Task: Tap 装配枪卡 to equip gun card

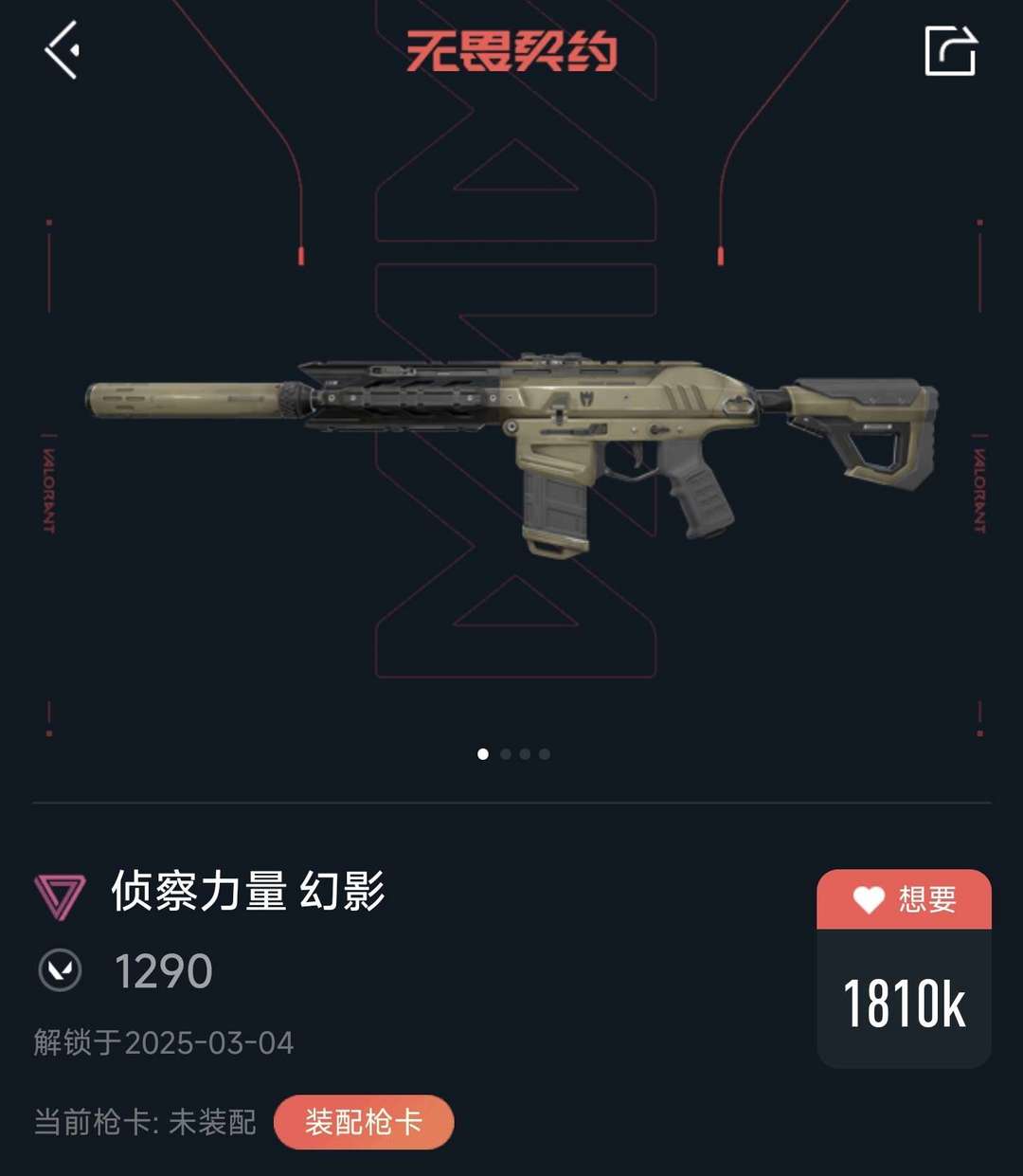Action: pos(364,1122)
